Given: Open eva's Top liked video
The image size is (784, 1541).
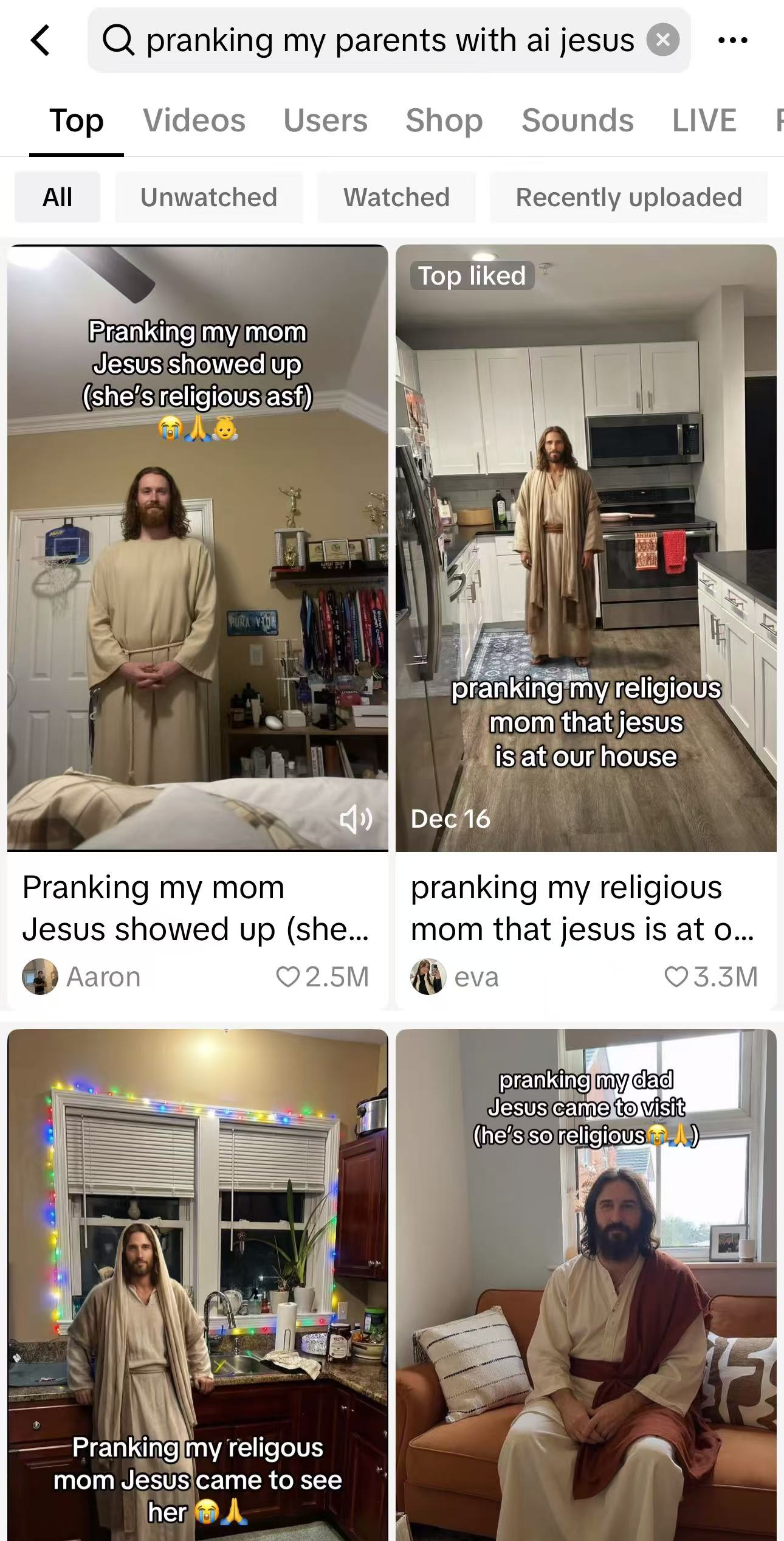Looking at the screenshot, I should 586,547.
